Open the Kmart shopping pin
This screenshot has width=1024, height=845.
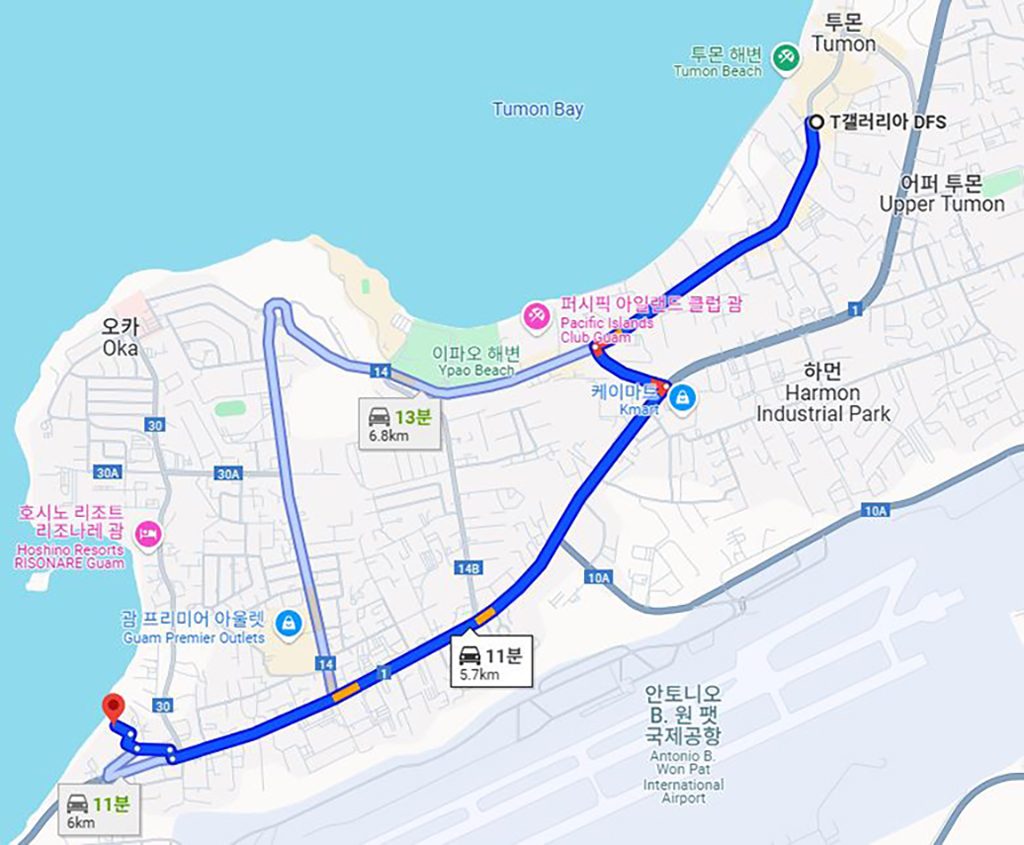coord(682,397)
